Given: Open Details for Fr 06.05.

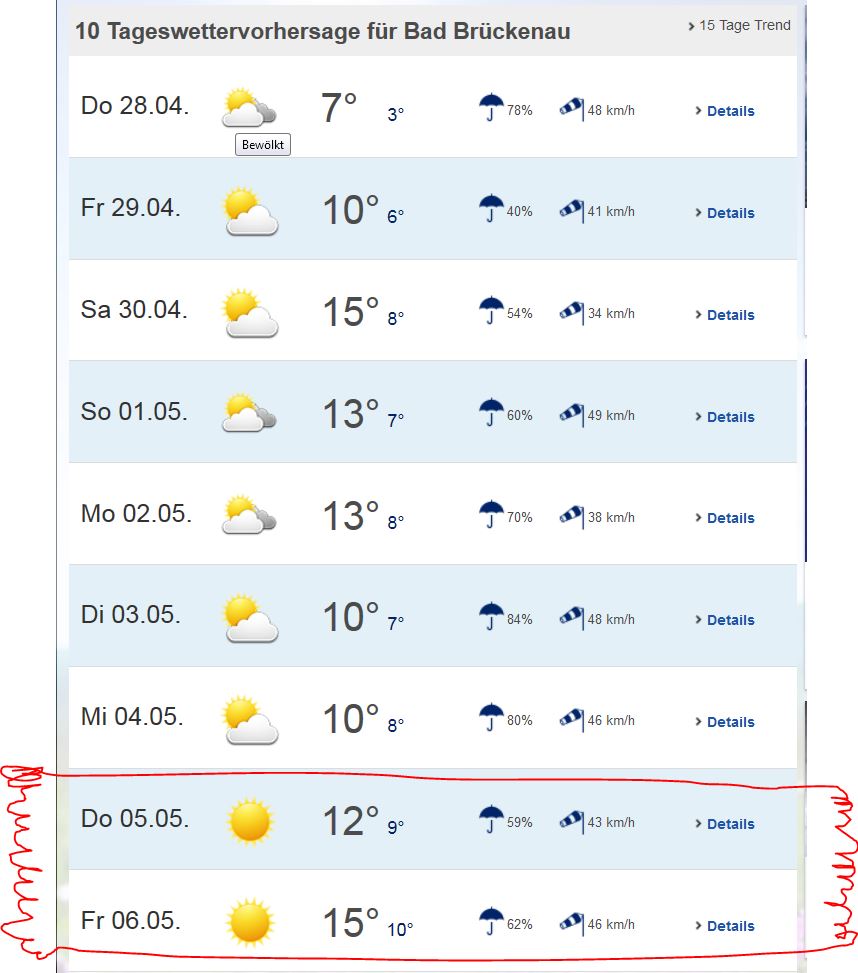Looking at the screenshot, I should pyautogui.click(x=730, y=926).
